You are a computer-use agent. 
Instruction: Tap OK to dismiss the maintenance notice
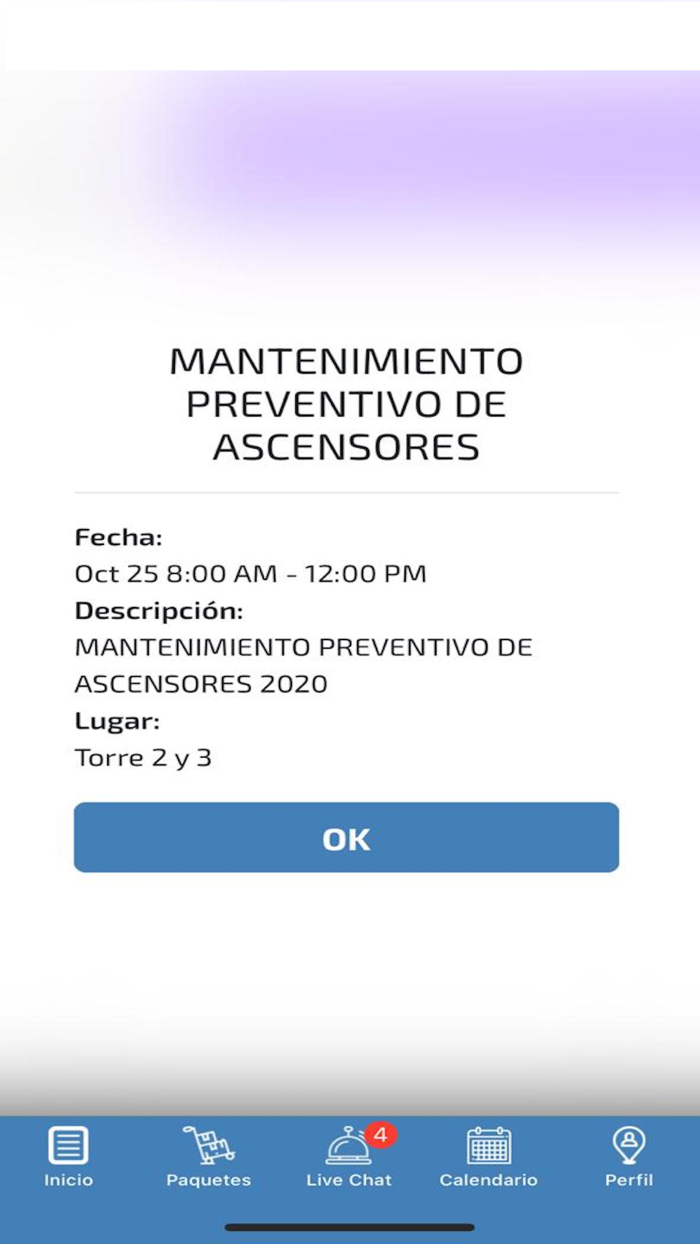(x=346, y=837)
